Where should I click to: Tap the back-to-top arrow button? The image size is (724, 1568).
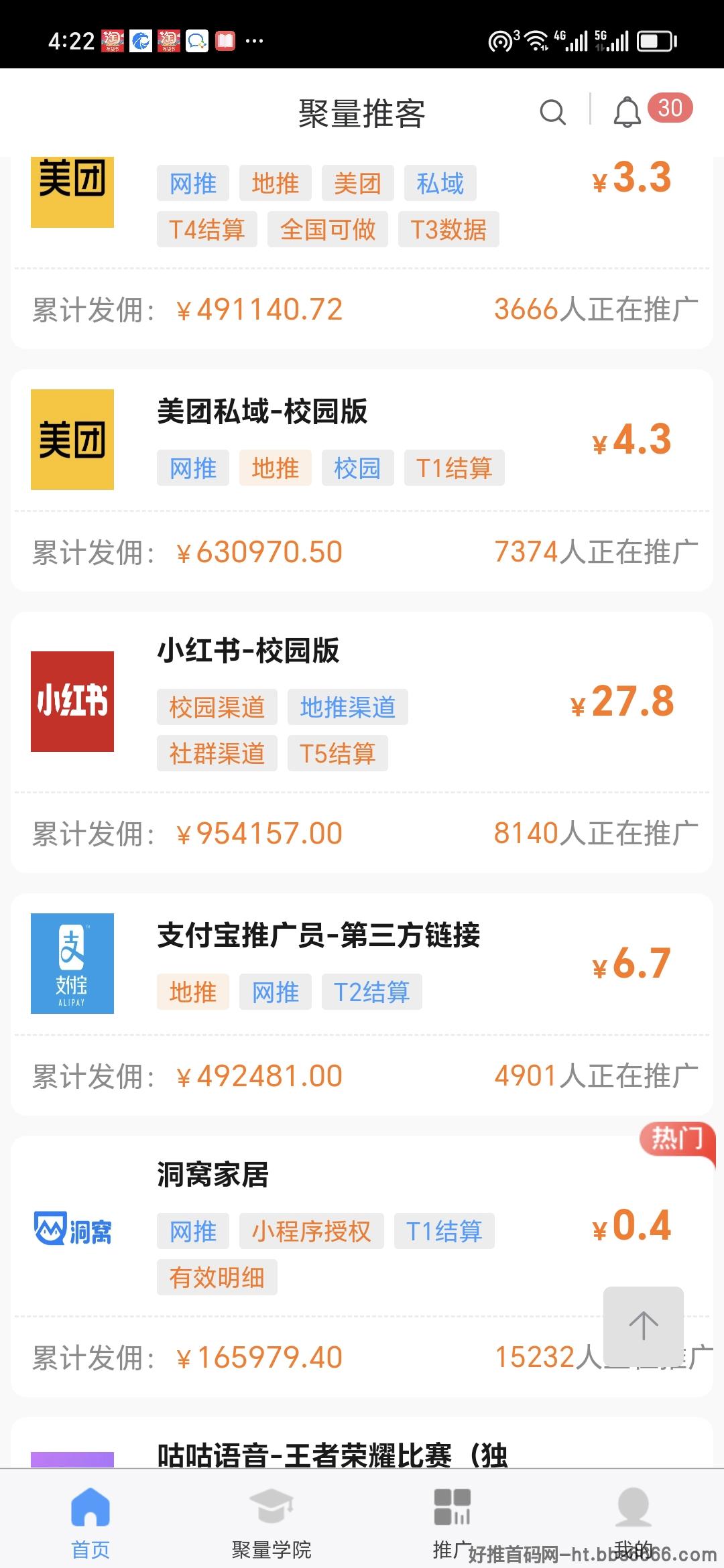(644, 1326)
